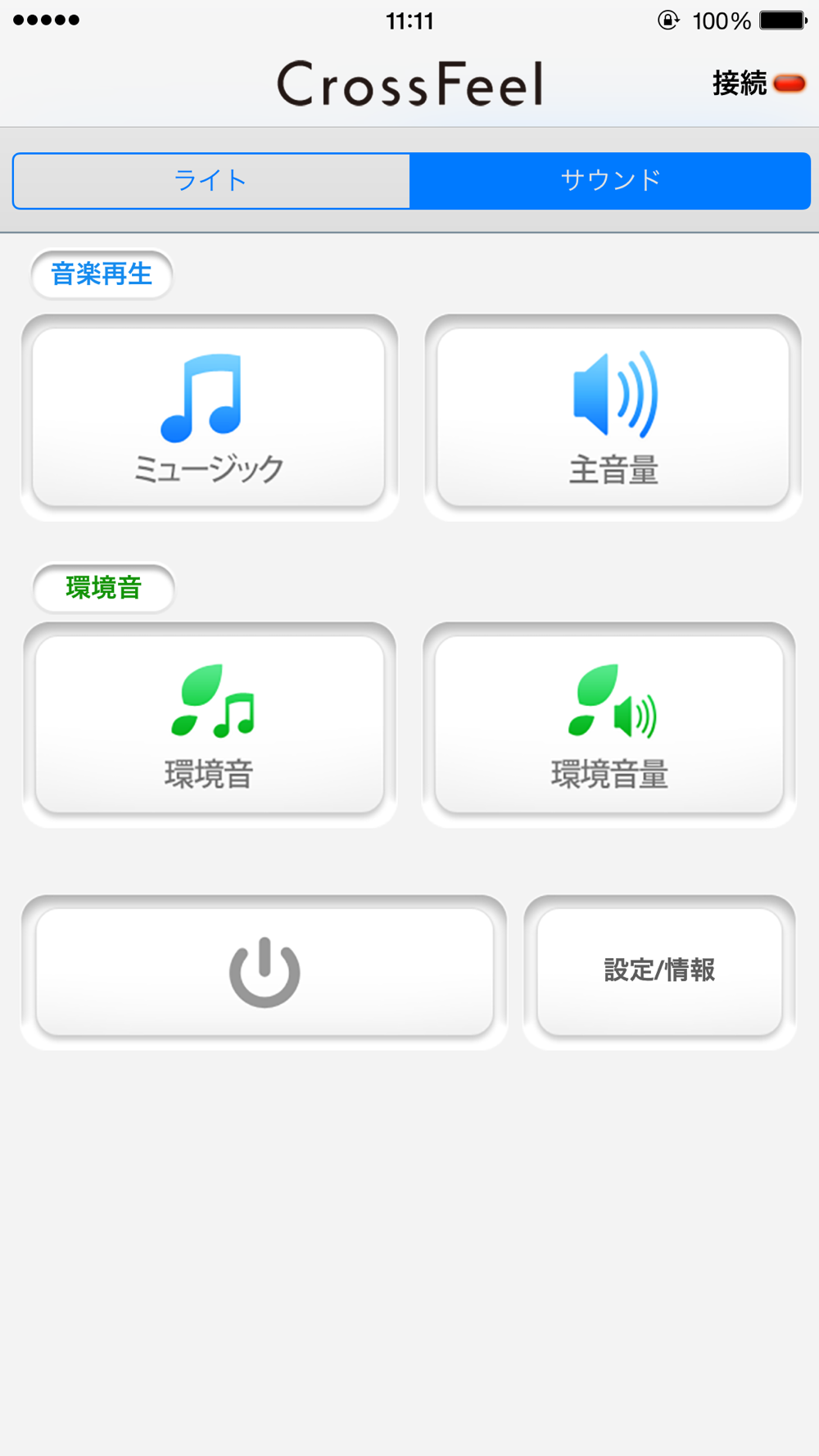Open the 環境音 ambient sound button
The image size is (819, 1456).
click(209, 725)
